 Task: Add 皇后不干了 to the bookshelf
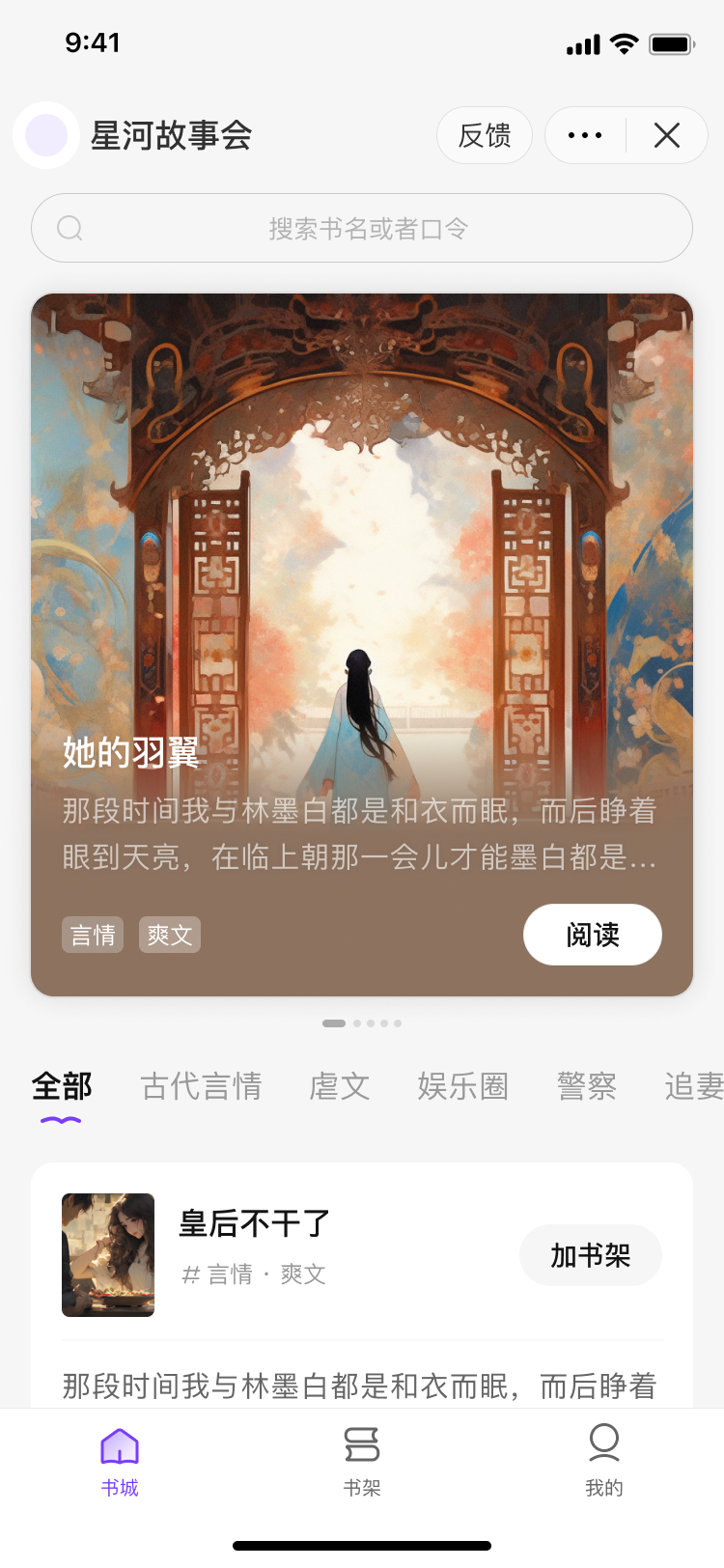click(x=590, y=1255)
